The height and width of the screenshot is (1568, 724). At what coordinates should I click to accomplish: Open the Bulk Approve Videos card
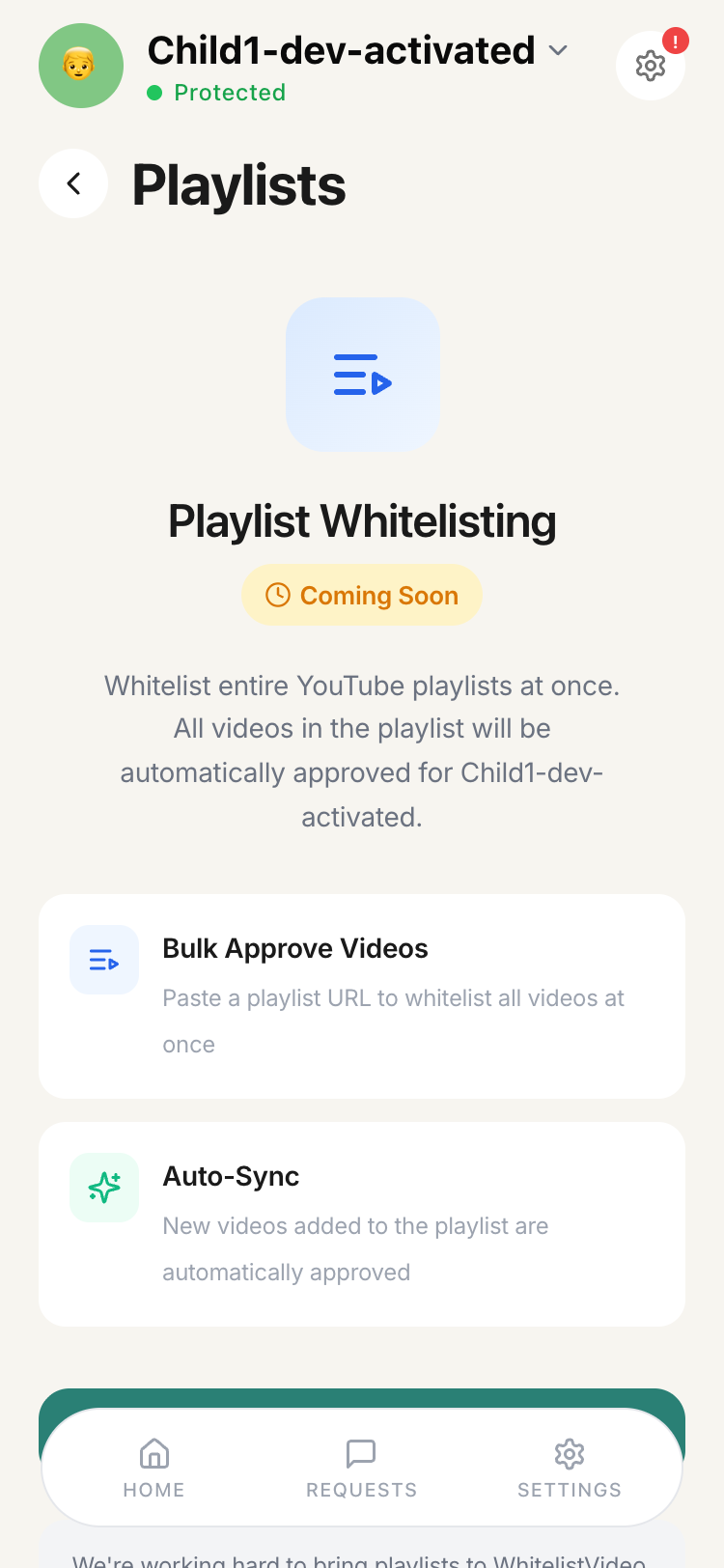(x=362, y=995)
